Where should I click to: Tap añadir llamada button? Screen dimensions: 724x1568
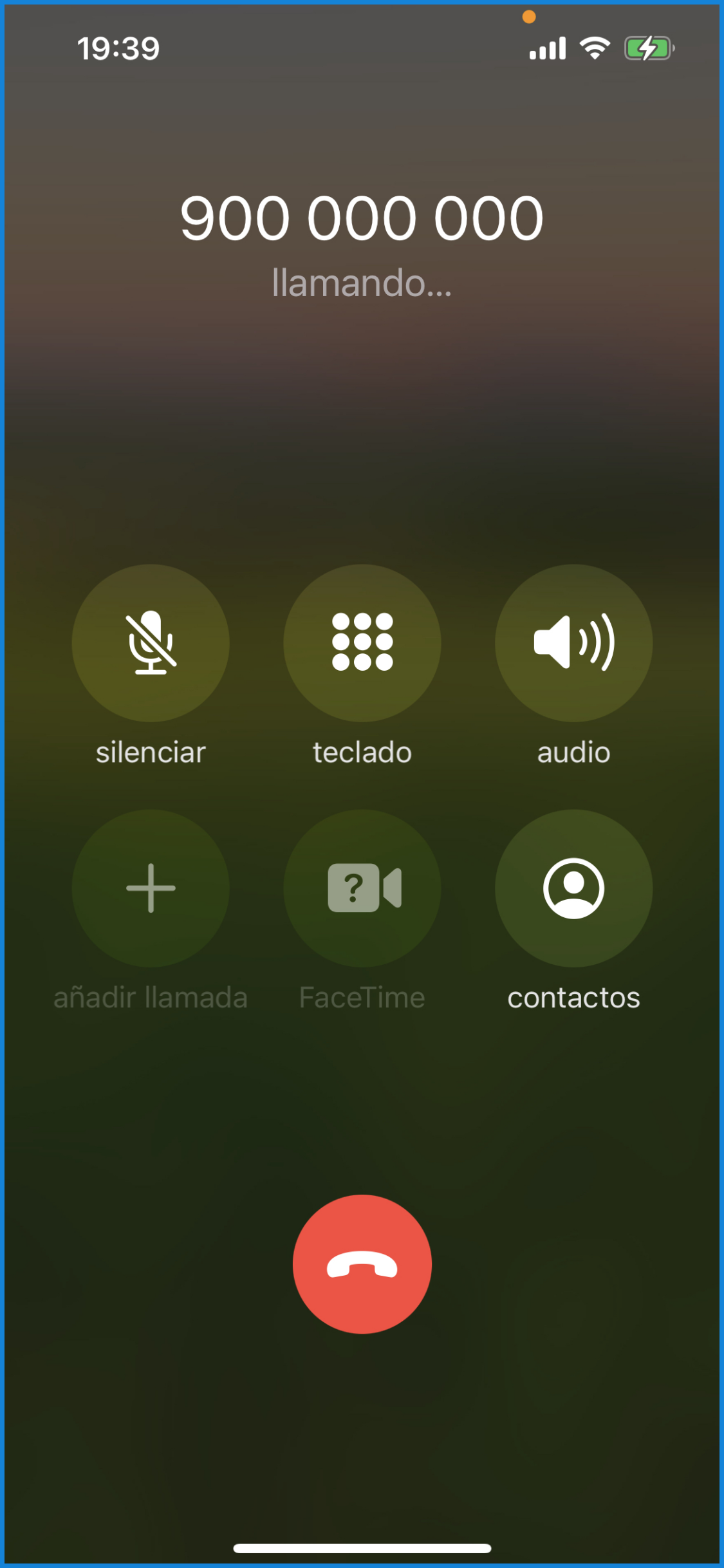[151, 888]
